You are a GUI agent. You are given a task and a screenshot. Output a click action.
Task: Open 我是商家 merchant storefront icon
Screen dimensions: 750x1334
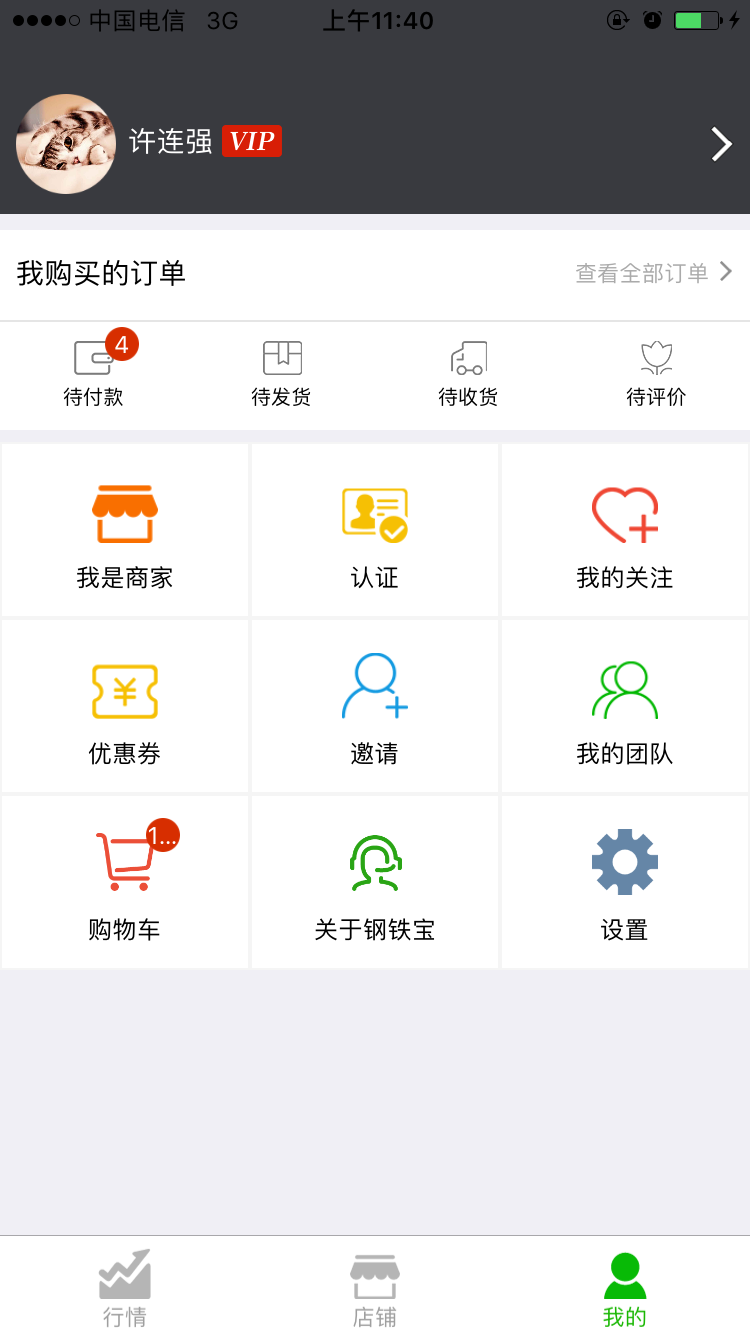point(124,513)
